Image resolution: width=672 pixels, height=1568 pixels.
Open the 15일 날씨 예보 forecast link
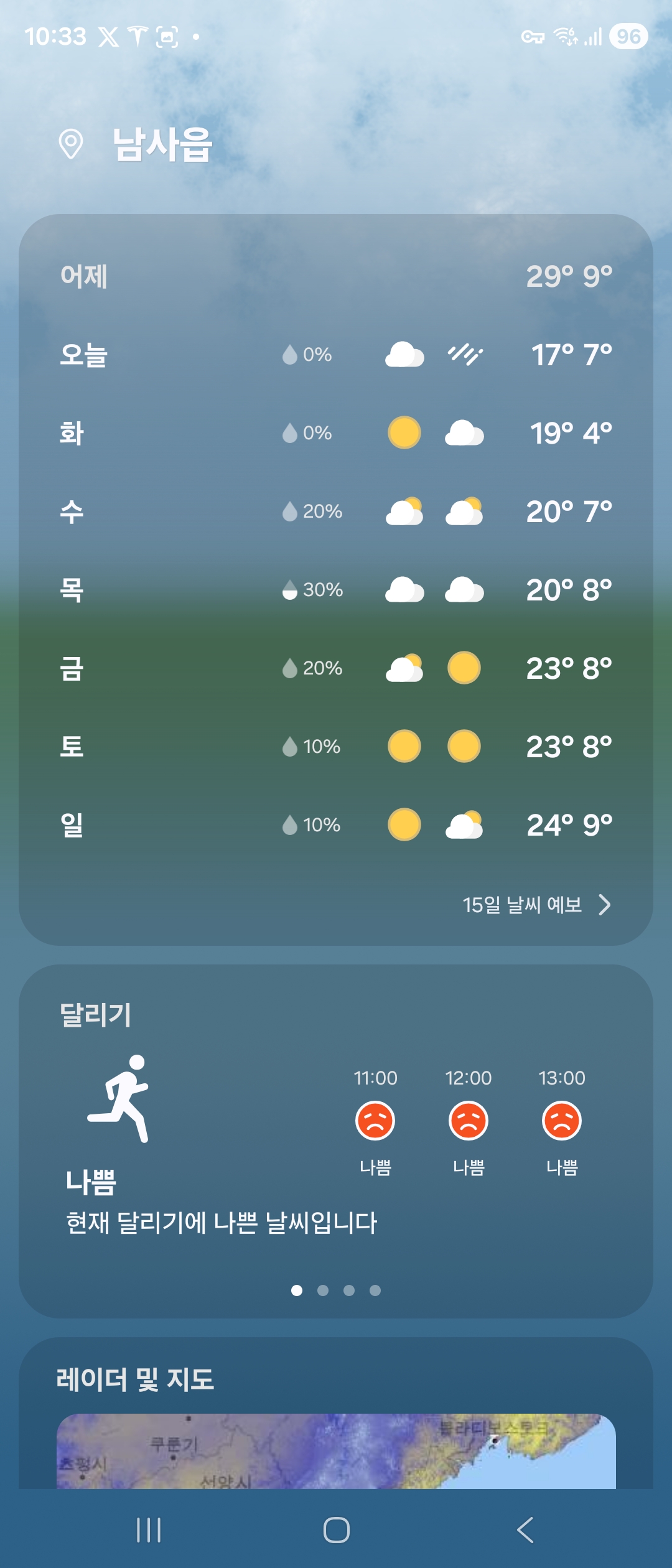point(536,905)
